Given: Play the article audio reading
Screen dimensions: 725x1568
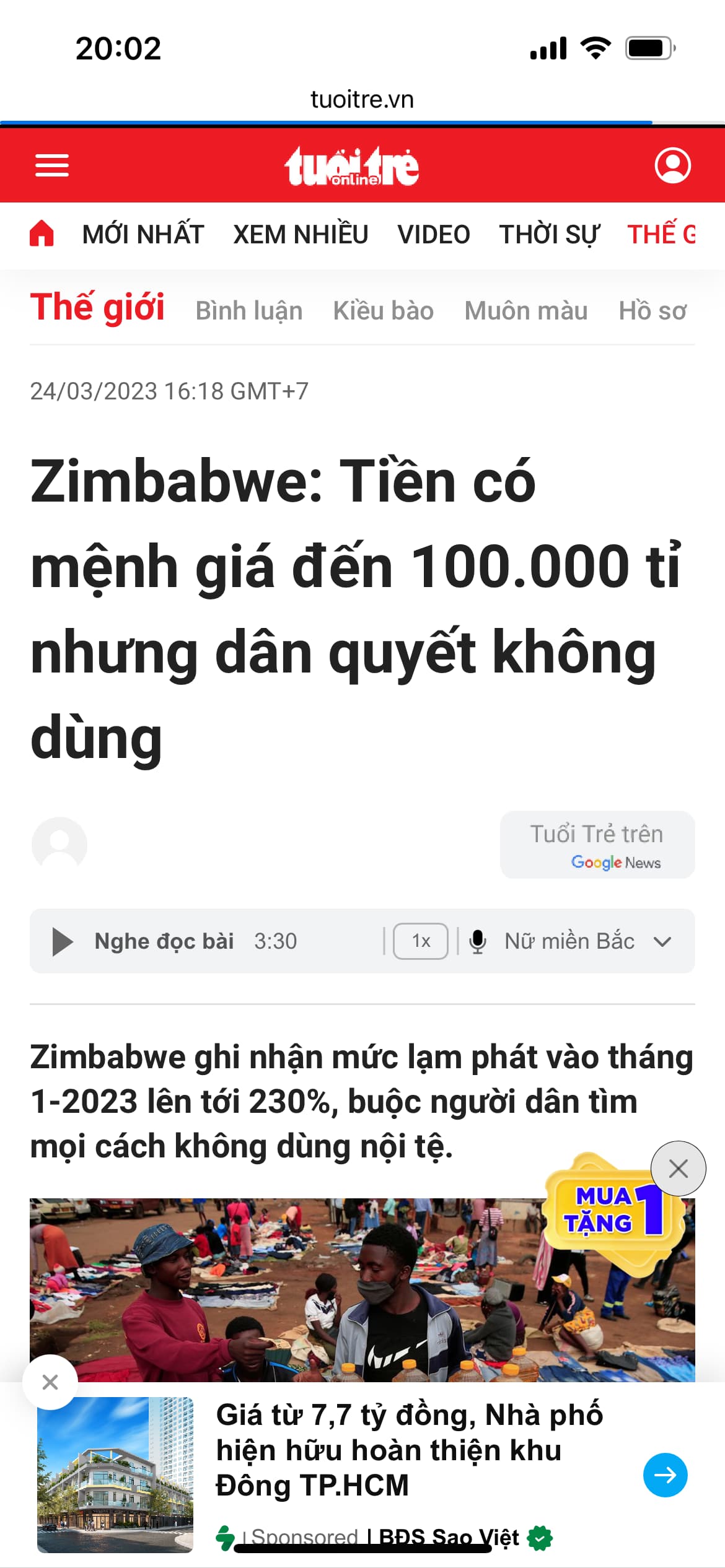Looking at the screenshot, I should pos(62,941).
